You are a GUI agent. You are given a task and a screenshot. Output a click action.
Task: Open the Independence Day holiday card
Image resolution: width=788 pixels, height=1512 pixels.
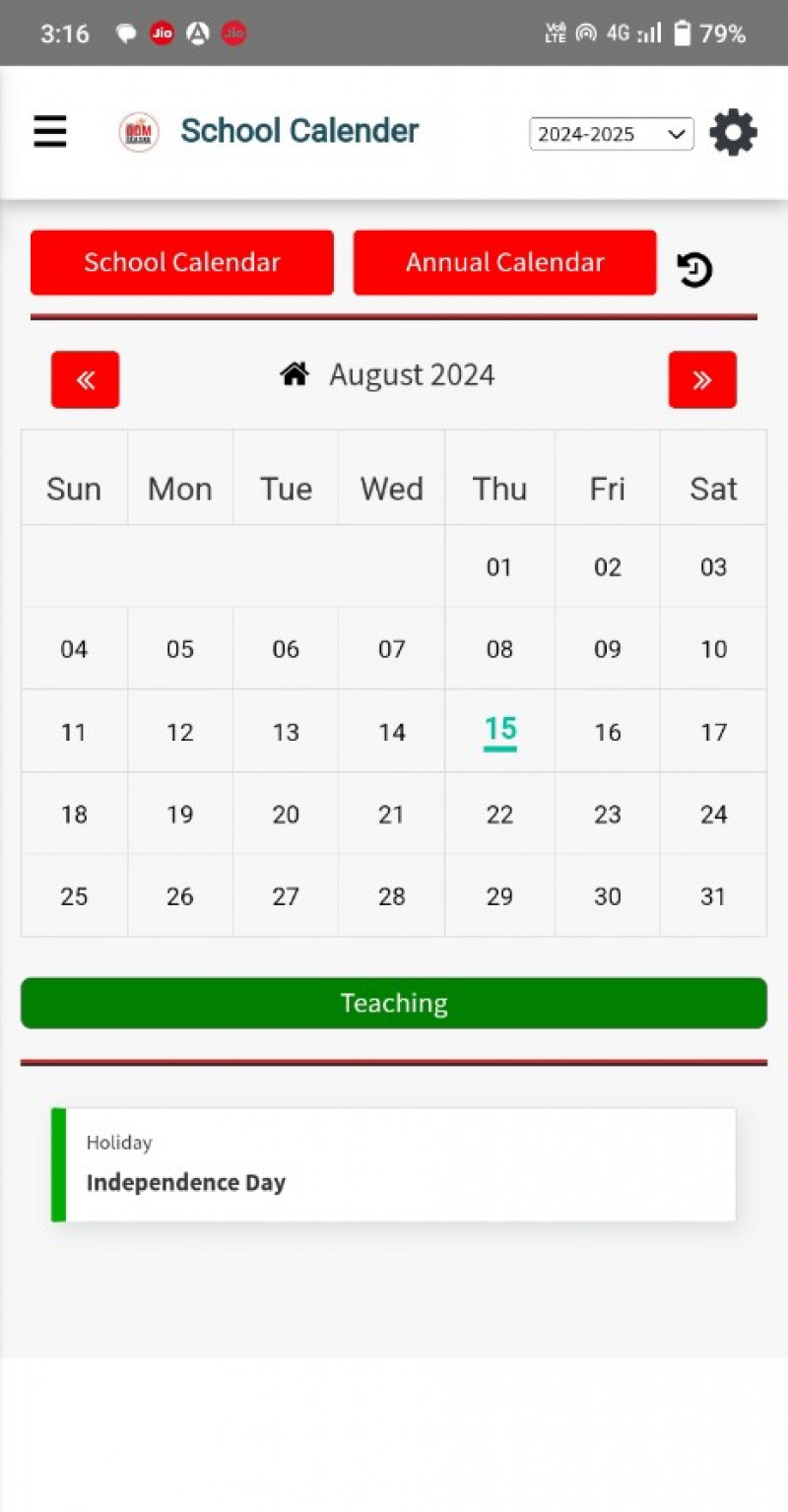[x=394, y=1164]
